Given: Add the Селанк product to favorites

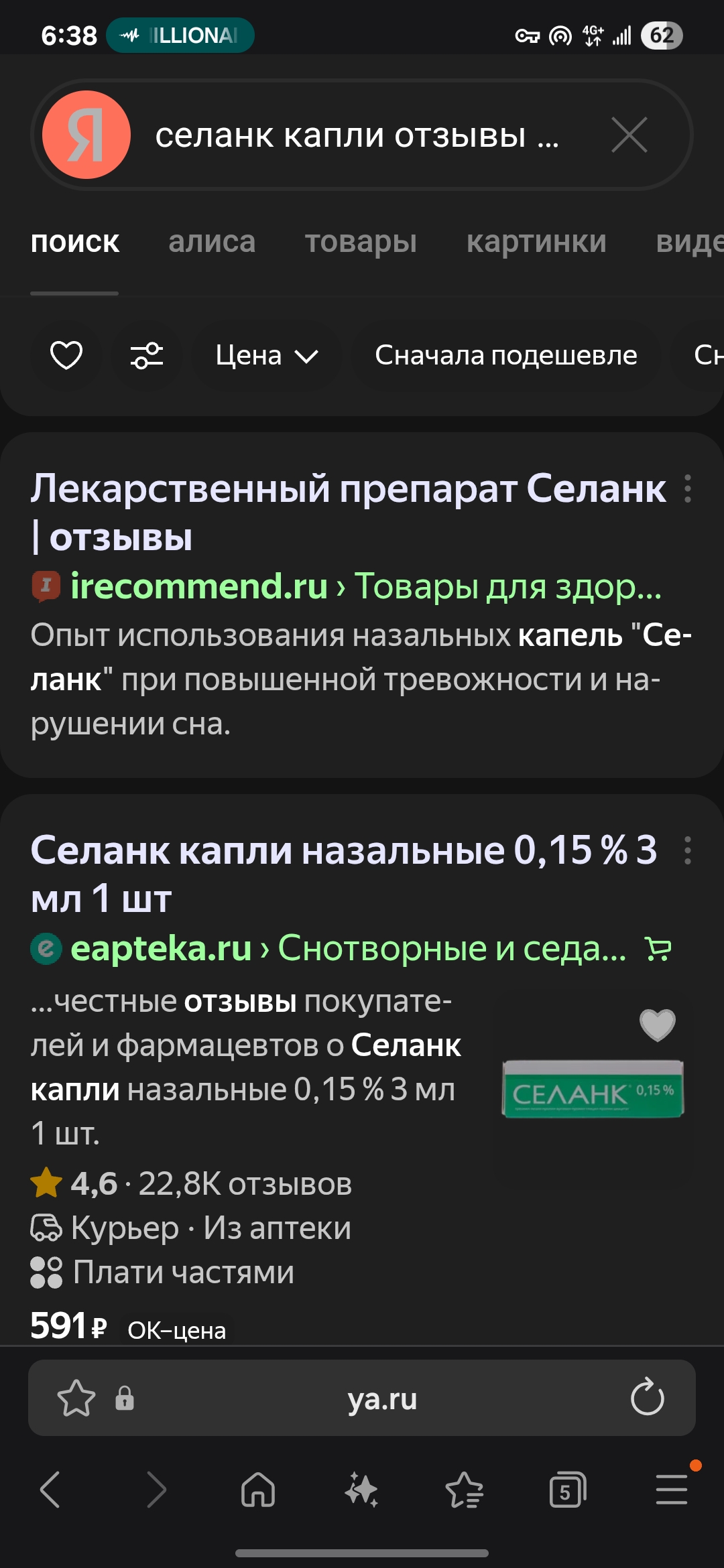Looking at the screenshot, I should pyautogui.click(x=657, y=1025).
